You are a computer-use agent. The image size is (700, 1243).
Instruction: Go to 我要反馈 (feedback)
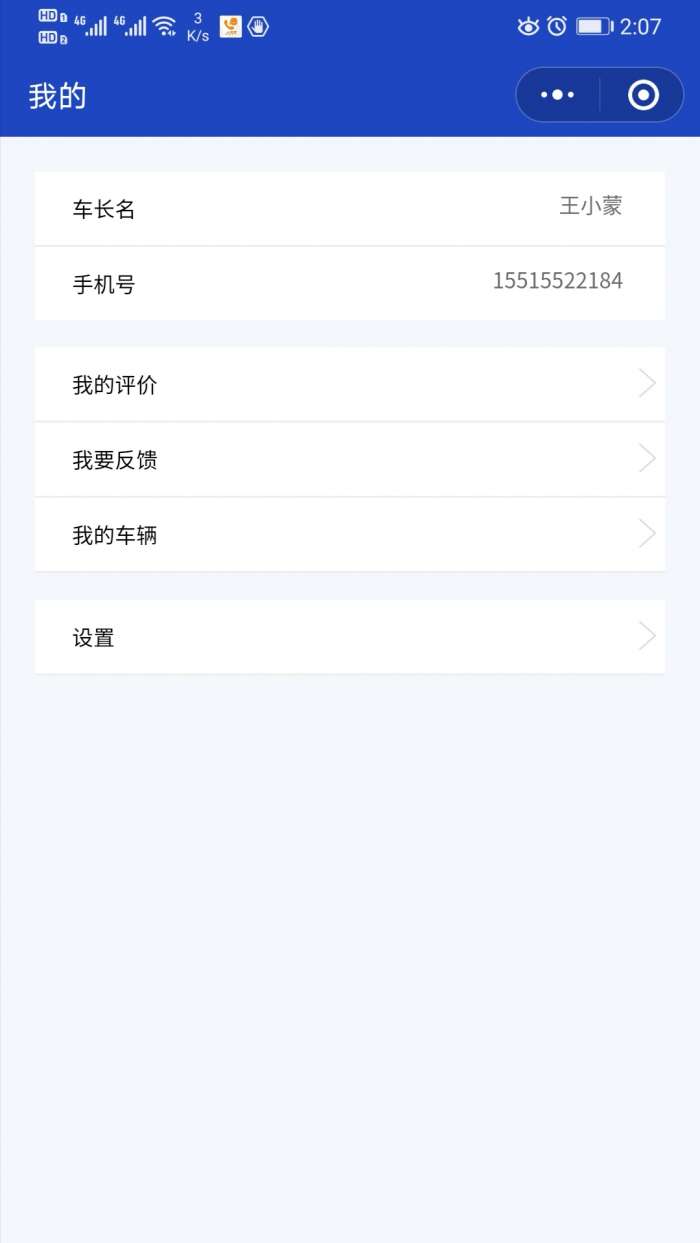(349, 460)
